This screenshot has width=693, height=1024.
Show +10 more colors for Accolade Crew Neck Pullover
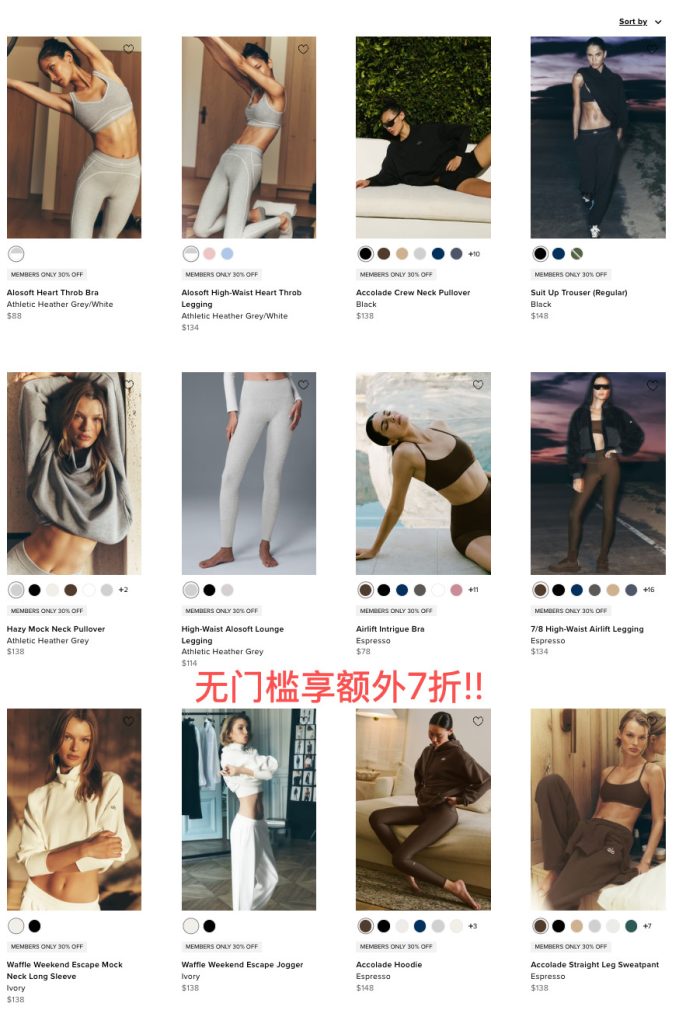coord(474,254)
